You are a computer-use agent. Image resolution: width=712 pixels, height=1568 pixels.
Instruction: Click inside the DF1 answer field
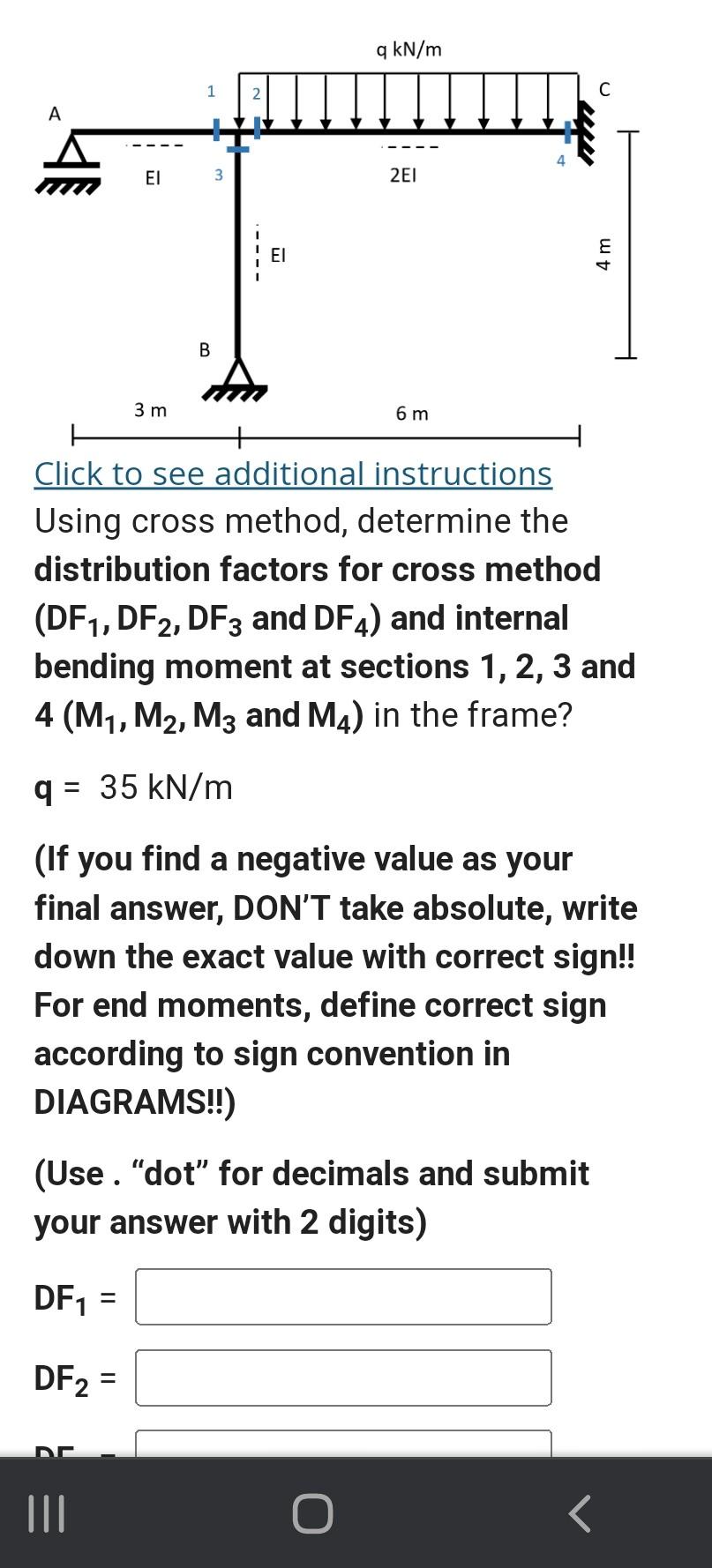tap(342, 1296)
